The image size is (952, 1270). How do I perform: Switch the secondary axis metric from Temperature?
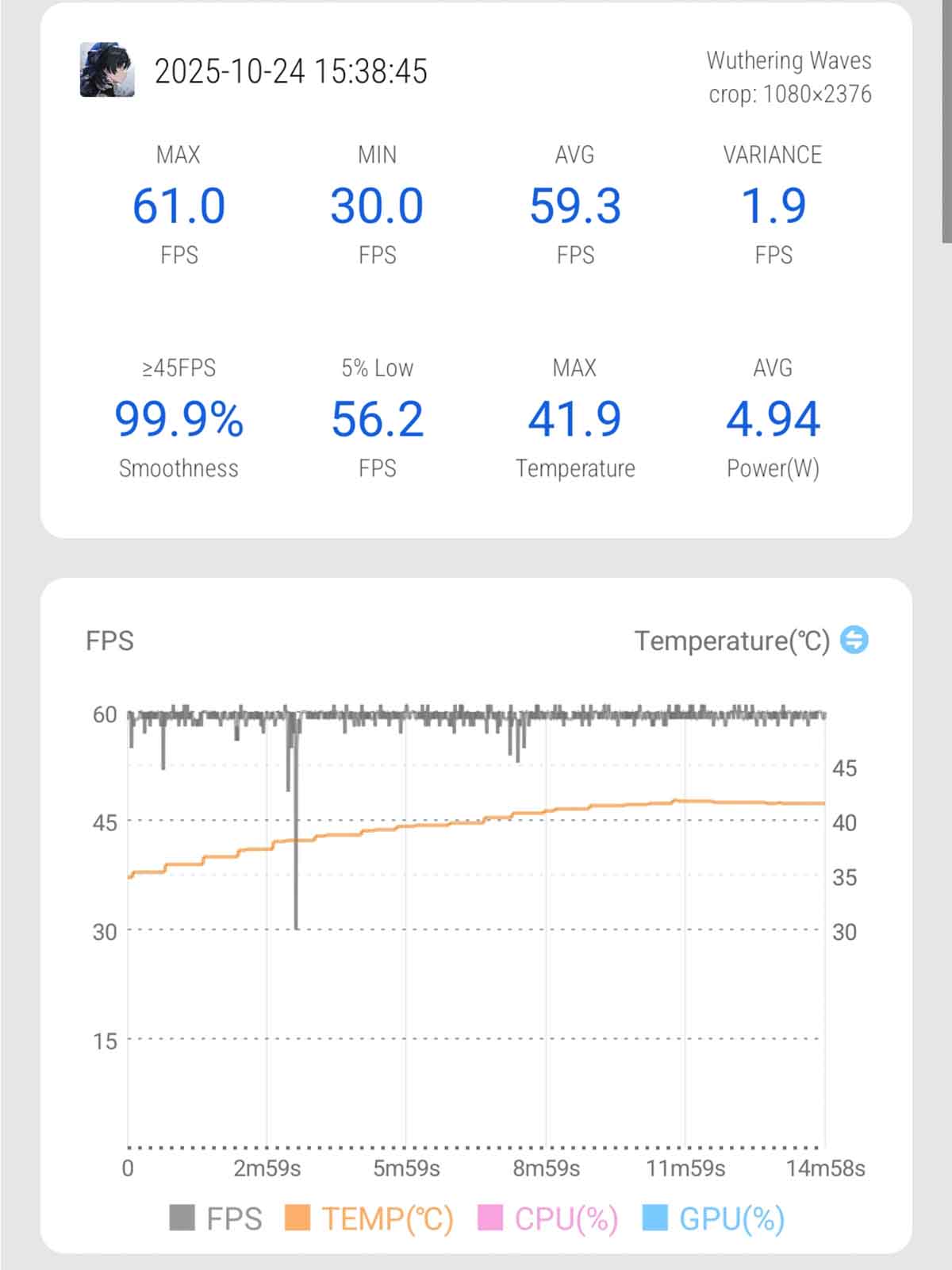point(854,640)
